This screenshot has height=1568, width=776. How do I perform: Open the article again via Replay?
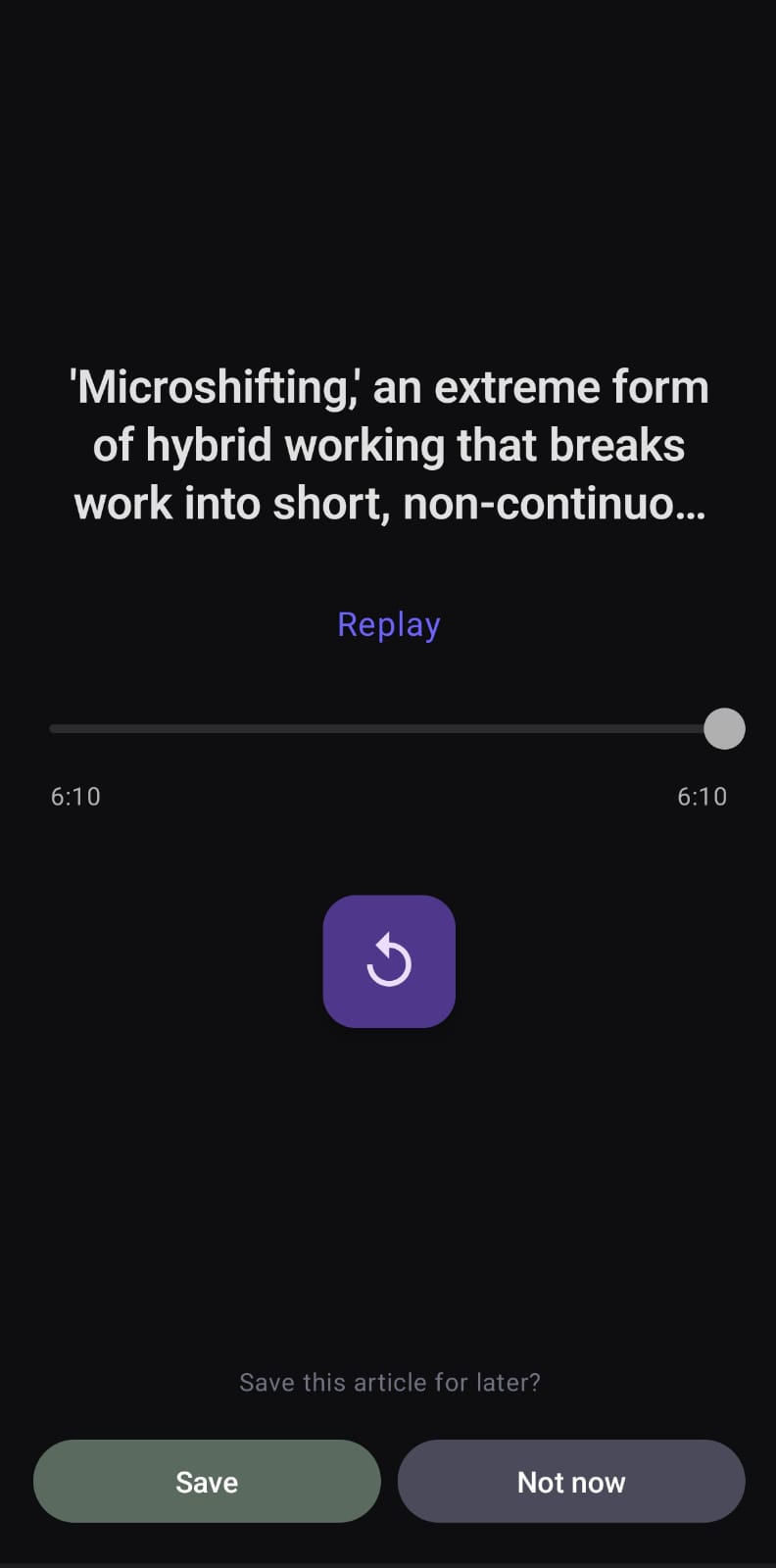388,623
